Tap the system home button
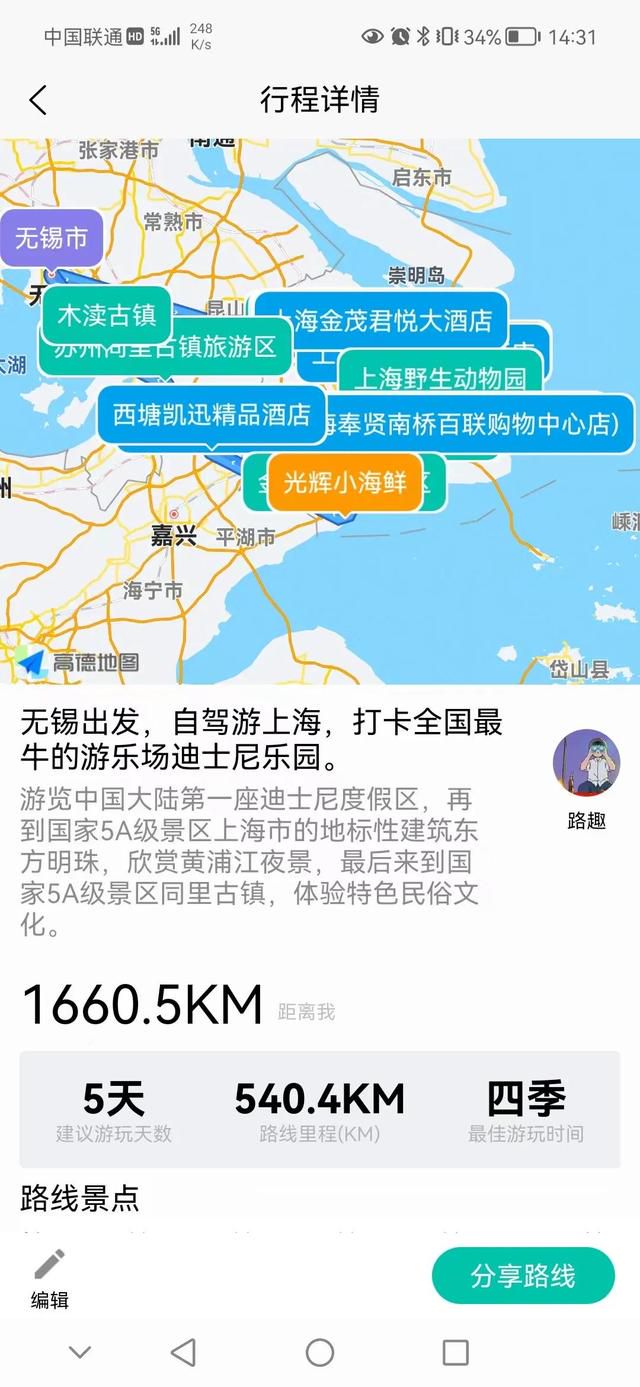The width and height of the screenshot is (640, 1387). [x=320, y=1352]
